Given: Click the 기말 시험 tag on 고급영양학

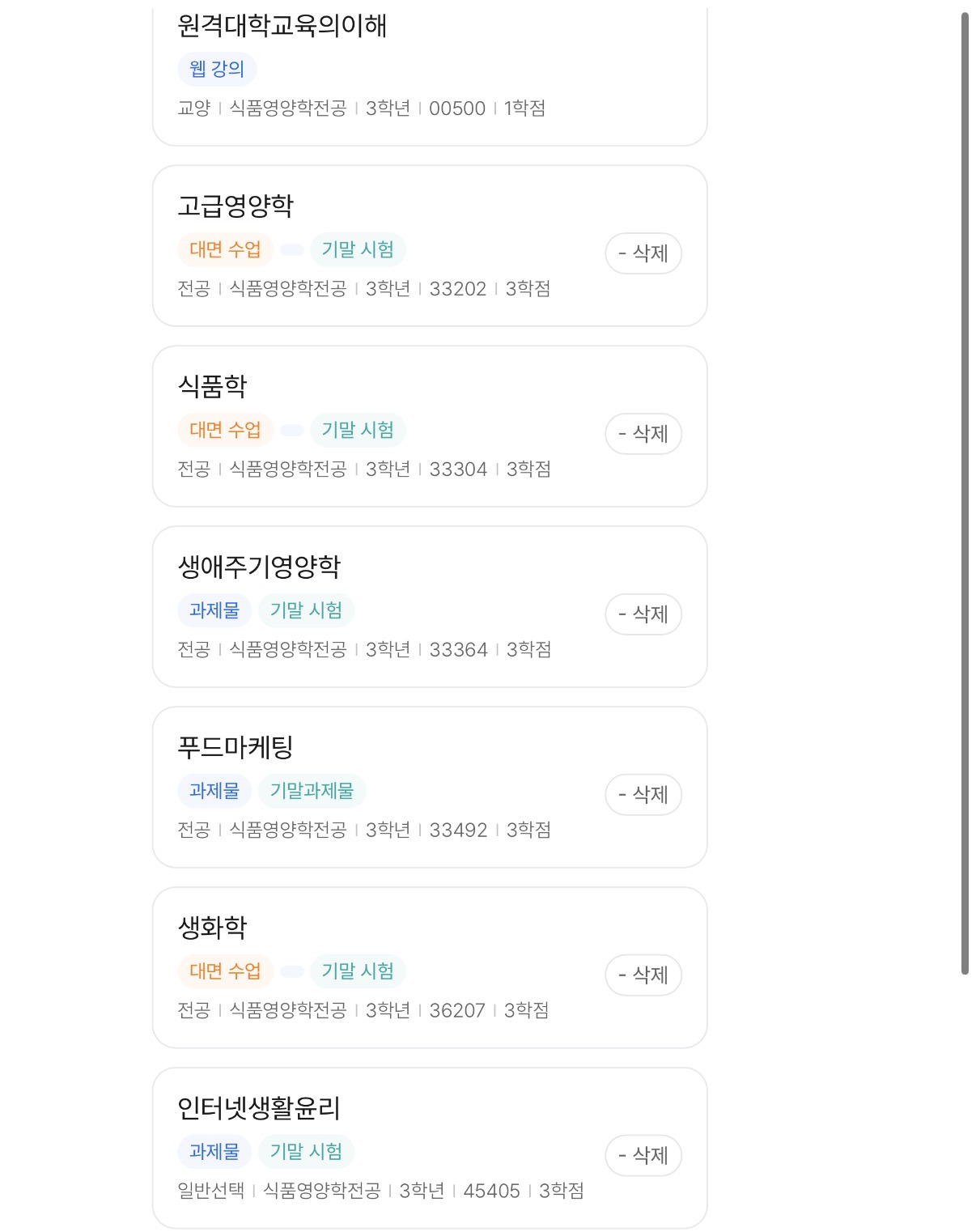Looking at the screenshot, I should [x=359, y=249].
